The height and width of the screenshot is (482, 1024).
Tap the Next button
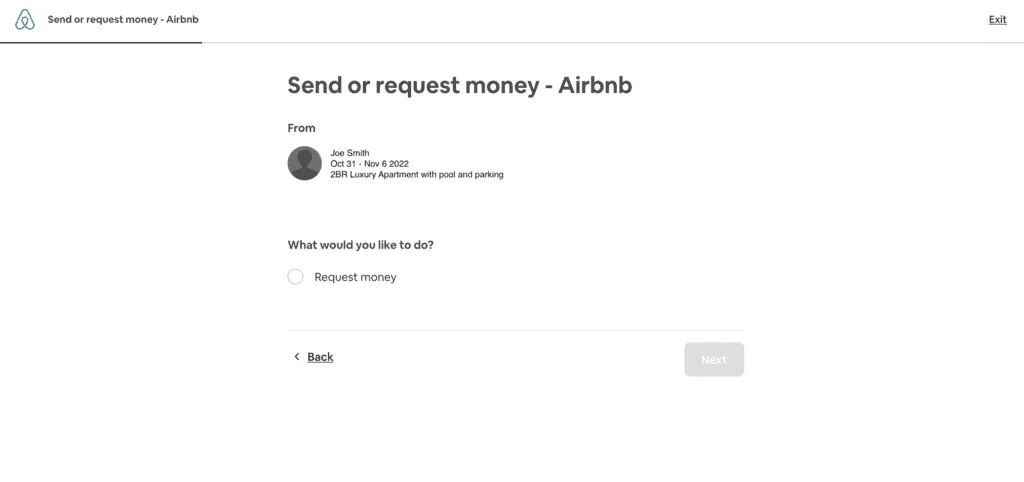(x=714, y=359)
